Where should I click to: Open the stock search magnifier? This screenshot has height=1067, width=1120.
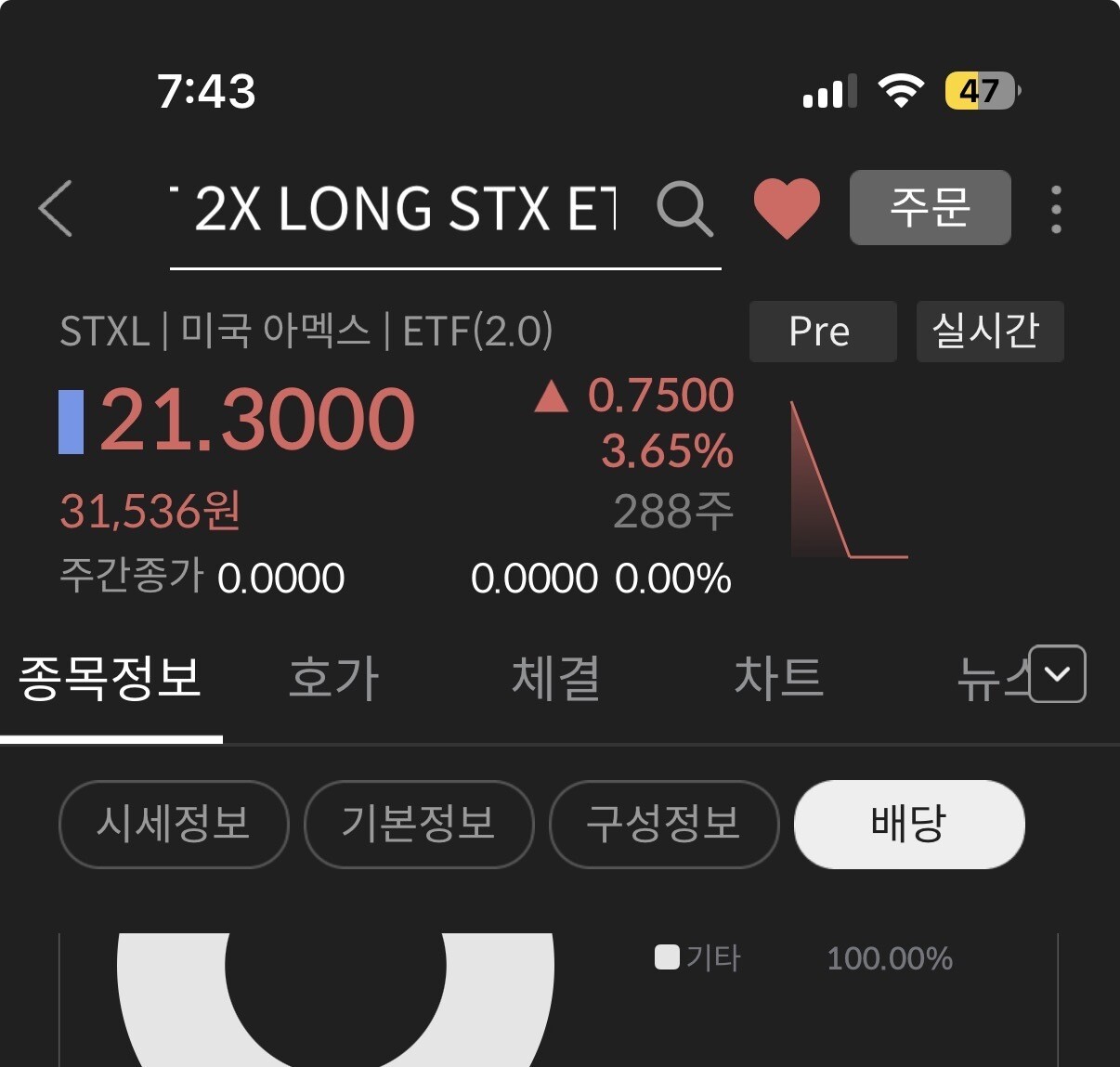(684, 208)
